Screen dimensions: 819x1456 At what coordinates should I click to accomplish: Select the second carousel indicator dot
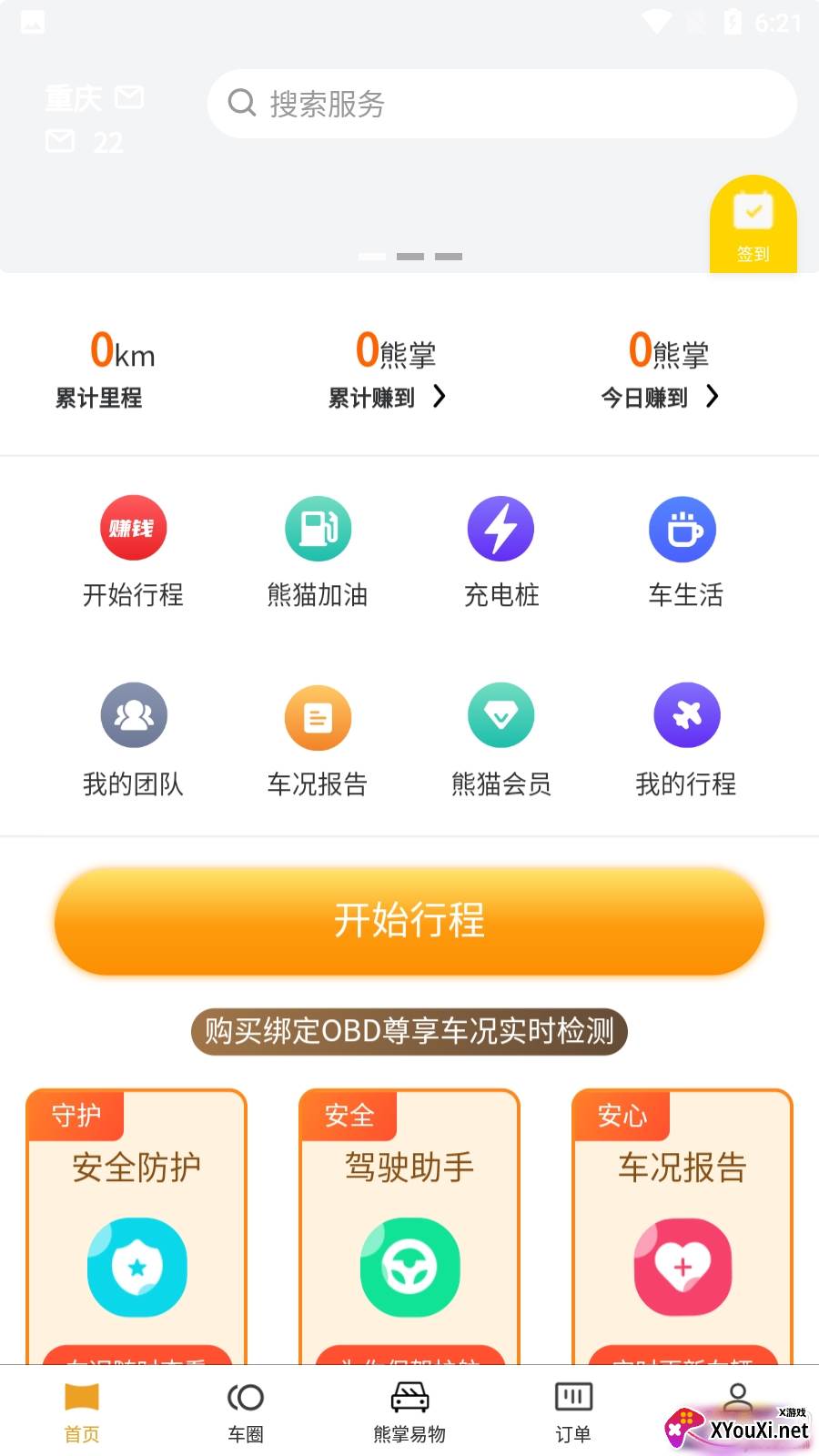(x=410, y=257)
